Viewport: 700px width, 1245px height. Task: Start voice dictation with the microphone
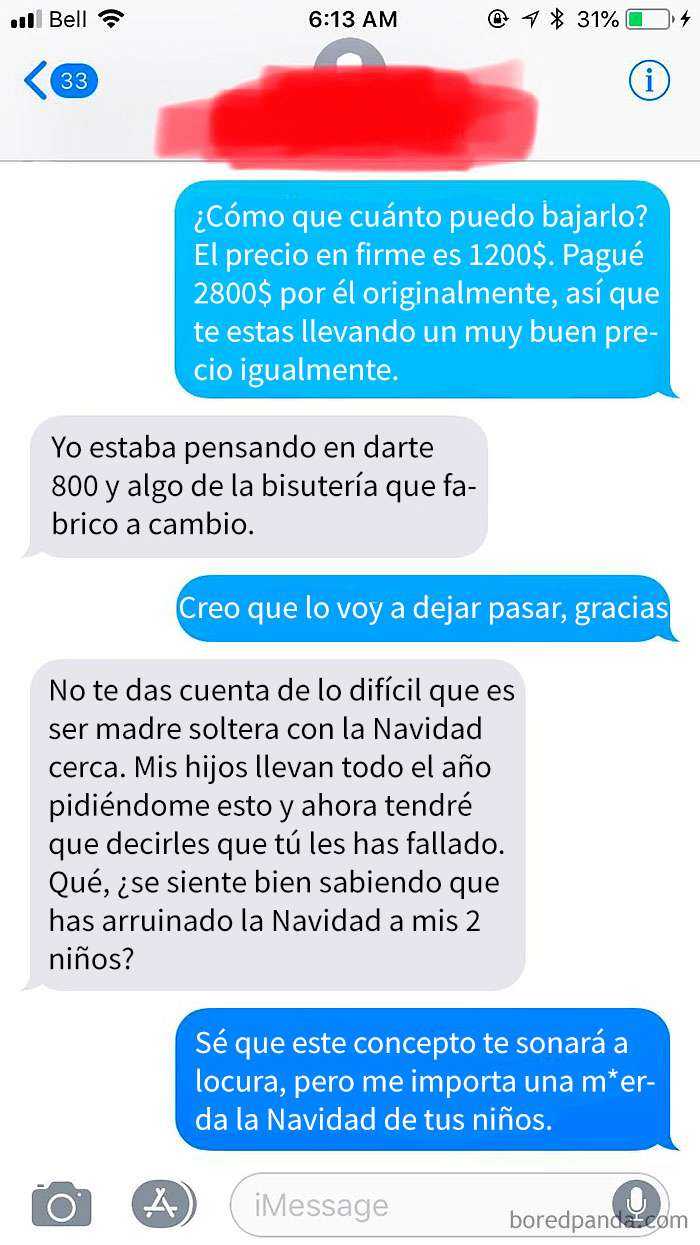636,1203
